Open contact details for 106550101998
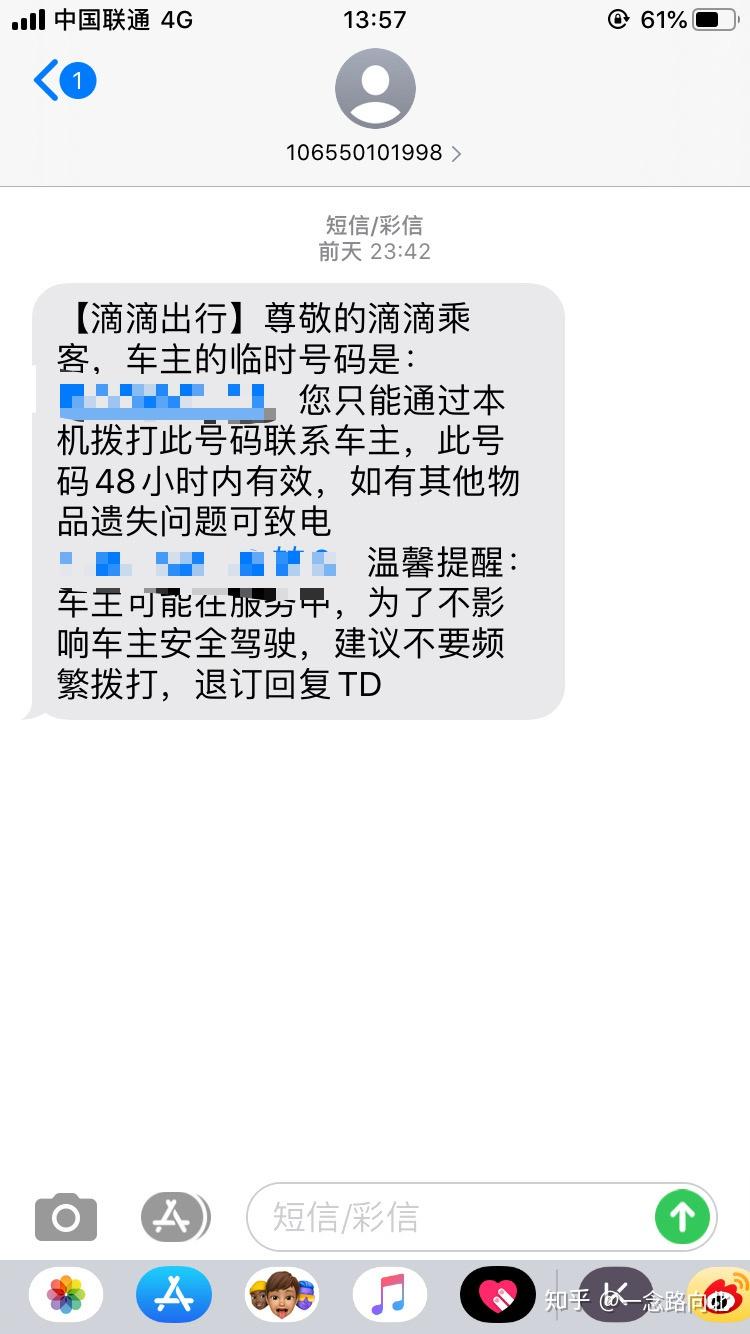Screen dimensions: 750x1334 point(374,153)
